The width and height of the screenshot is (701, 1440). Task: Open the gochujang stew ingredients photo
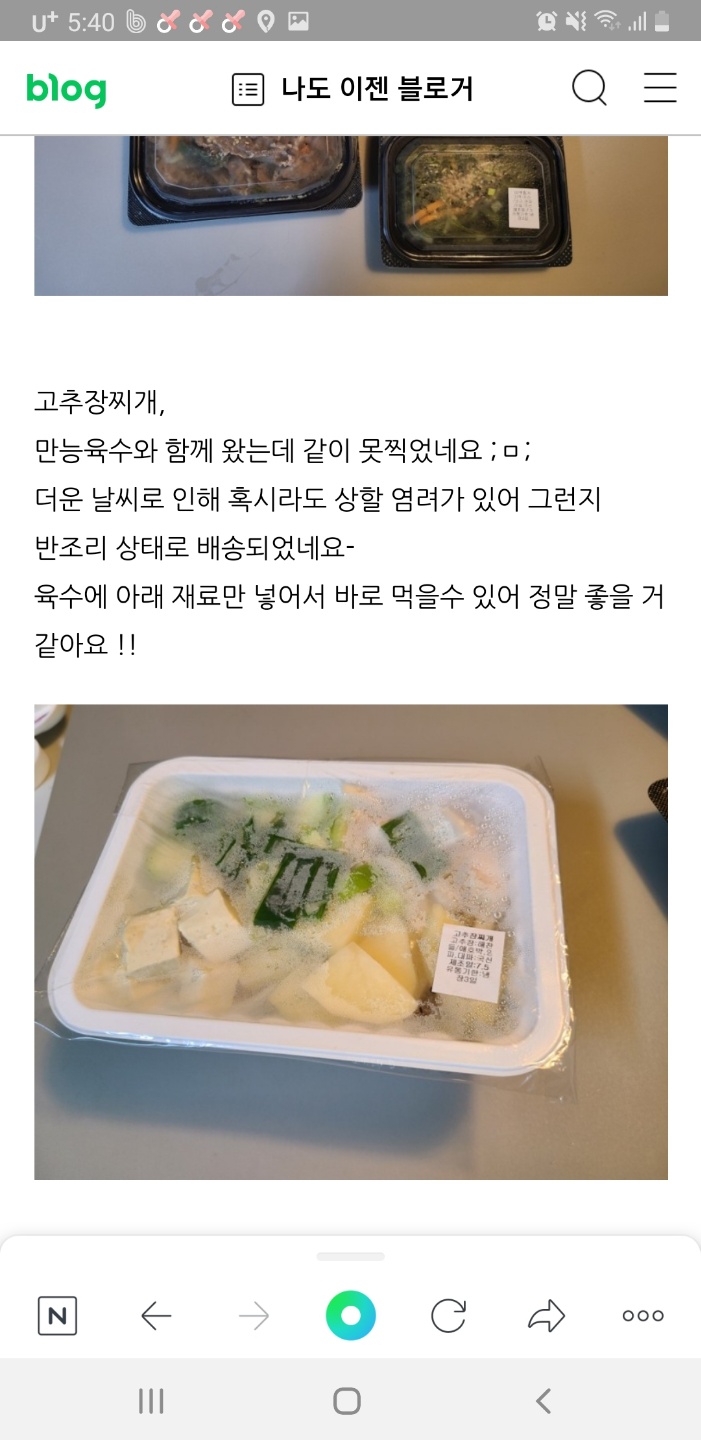[x=350, y=941]
